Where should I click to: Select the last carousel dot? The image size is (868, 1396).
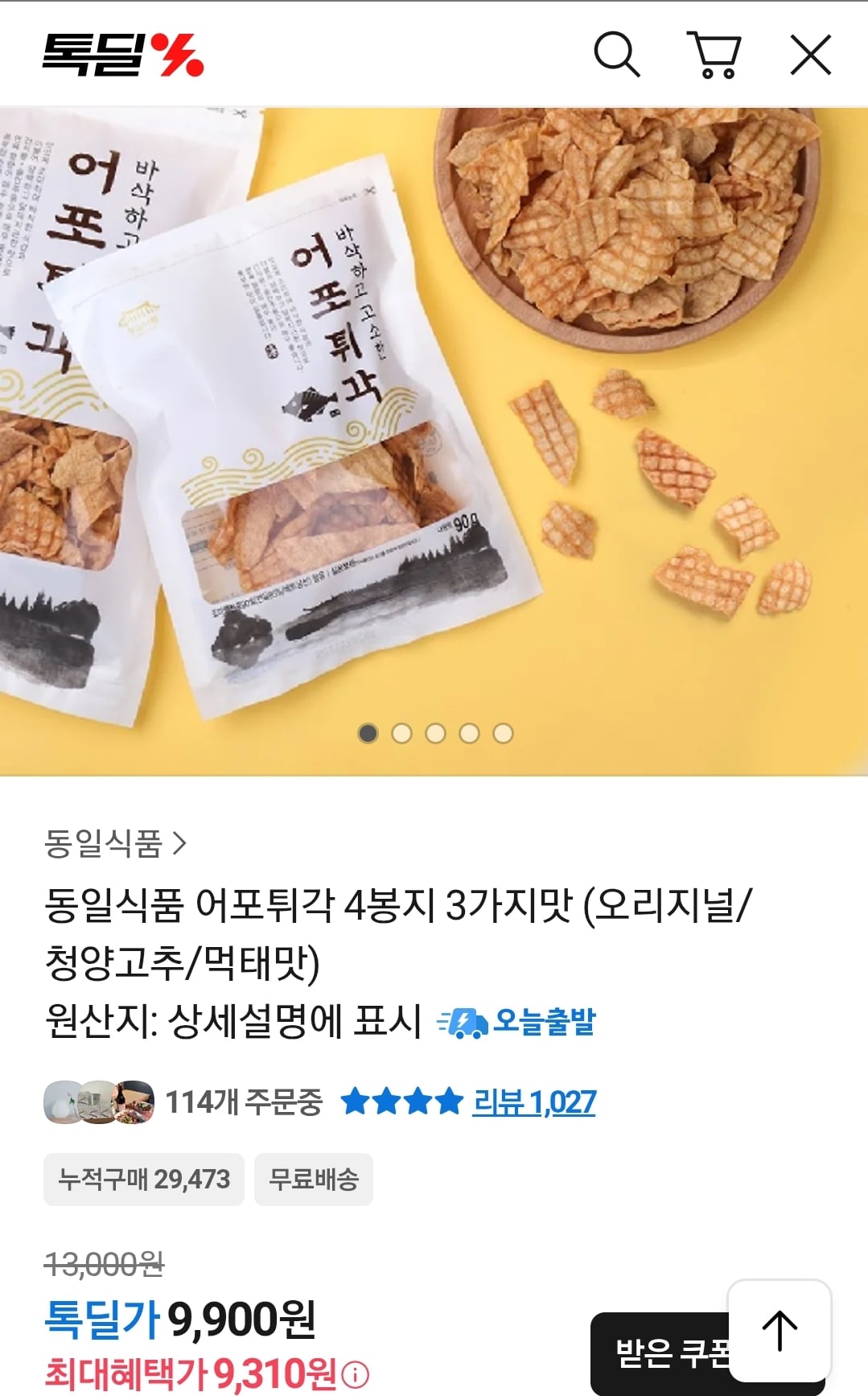(502, 734)
